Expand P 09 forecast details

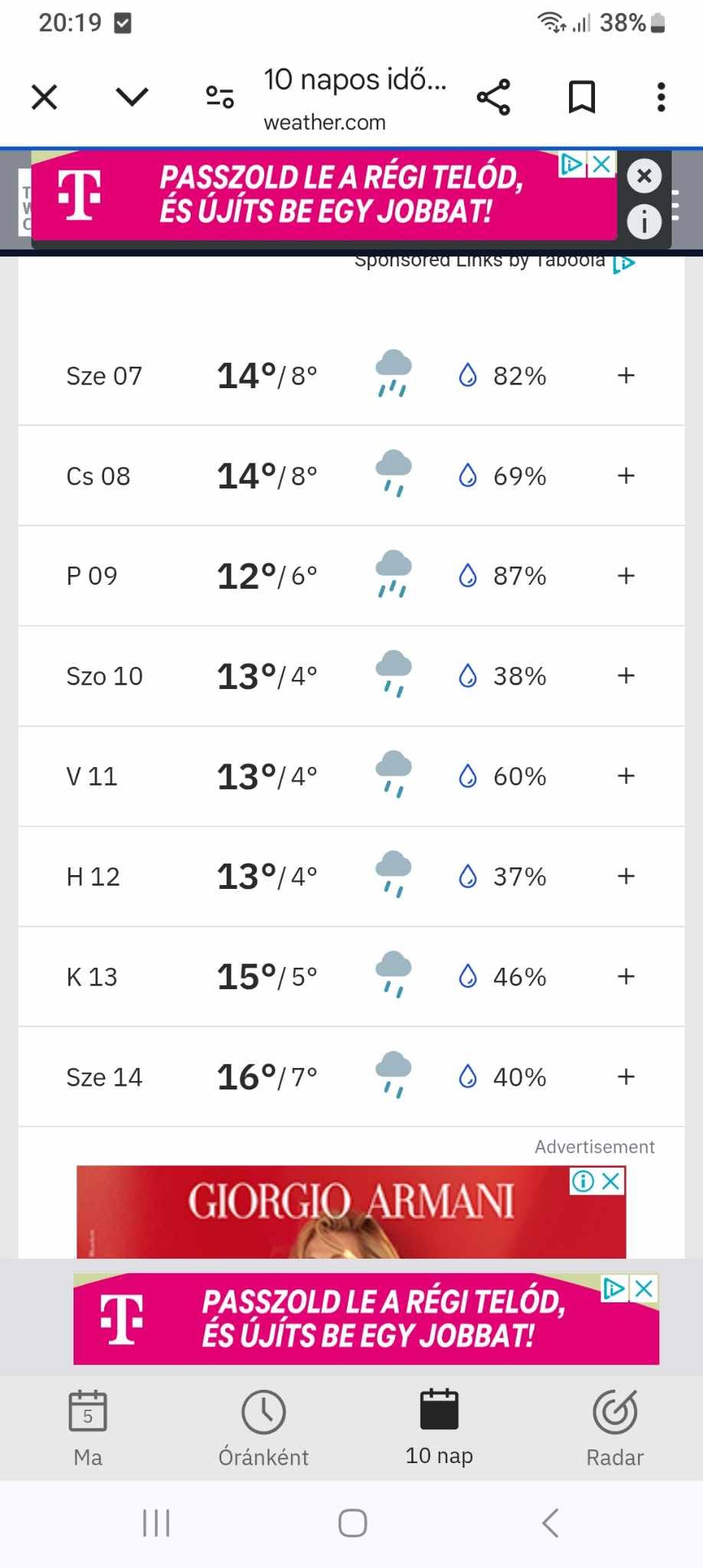pos(626,576)
